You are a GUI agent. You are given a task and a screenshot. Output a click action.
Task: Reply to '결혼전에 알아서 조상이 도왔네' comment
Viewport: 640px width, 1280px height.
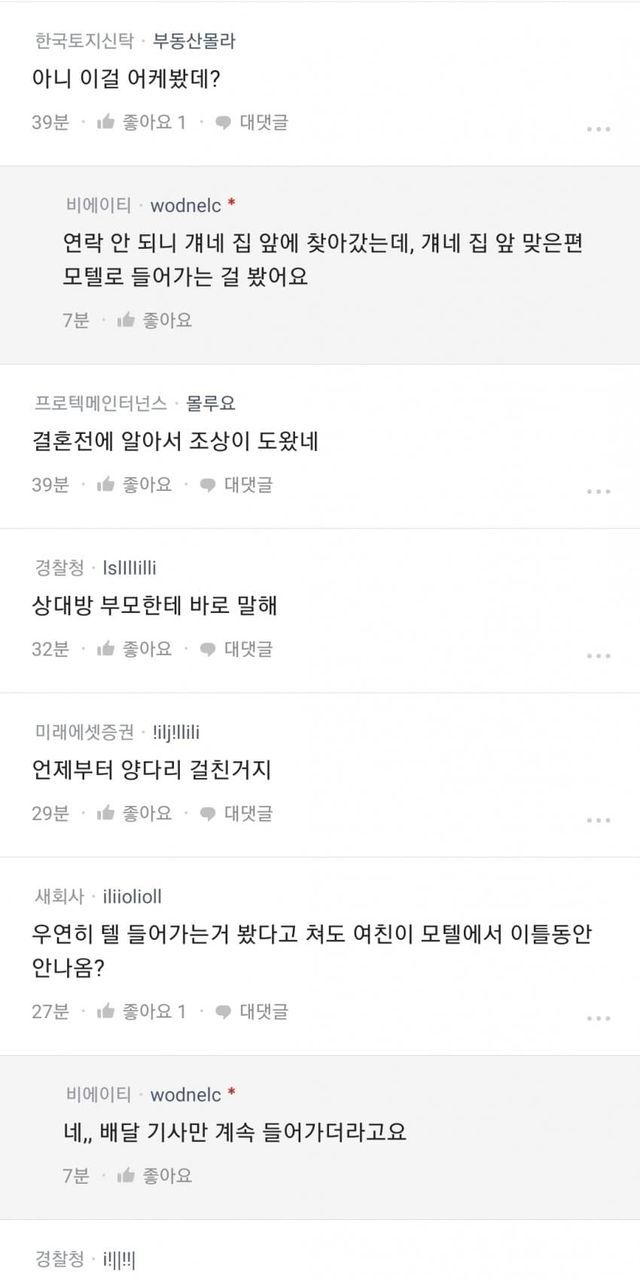pos(236,485)
